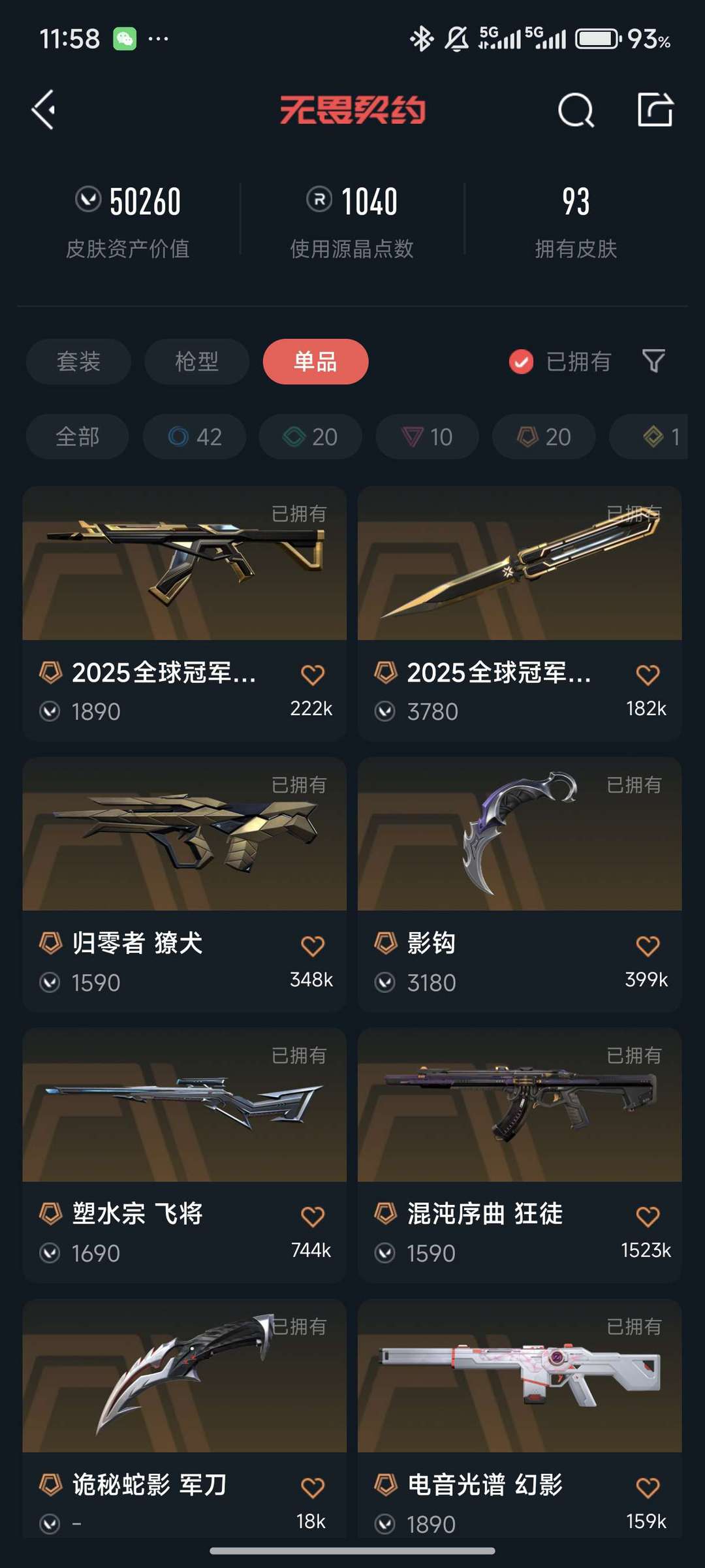Open the 混沌序曲 狂徒 skin card
705x1568 pixels.
click(520, 1155)
